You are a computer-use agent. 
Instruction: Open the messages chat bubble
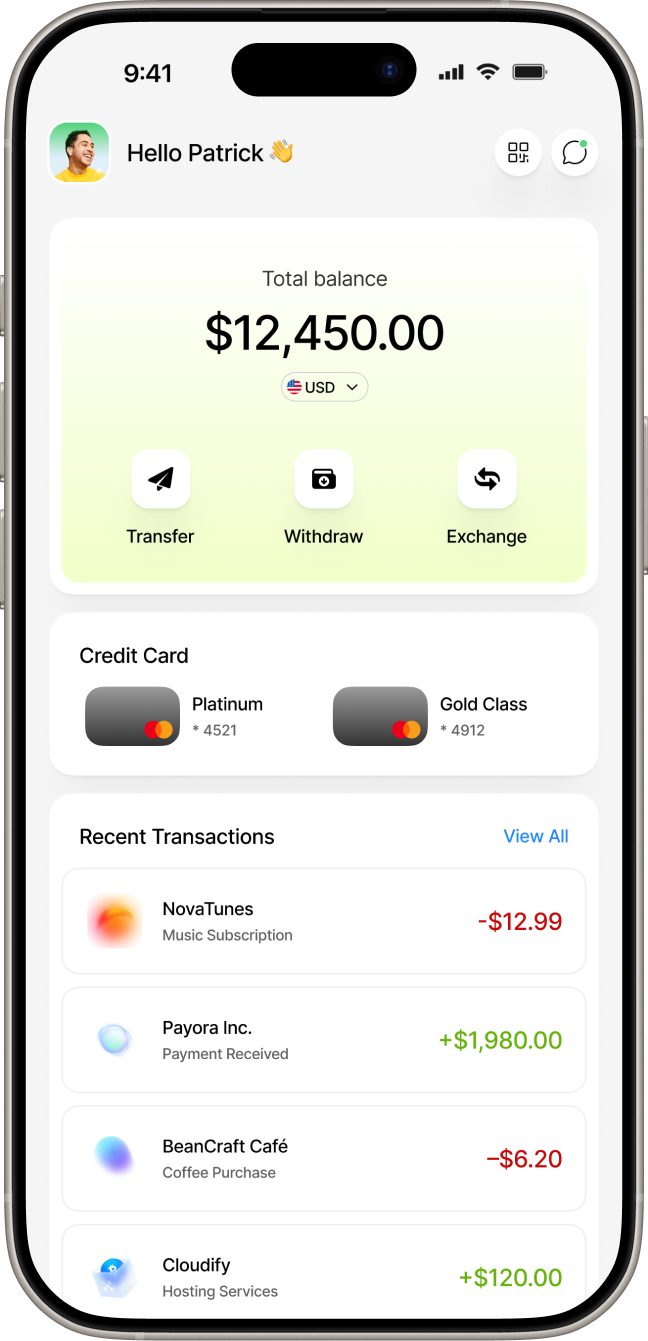pos(574,153)
